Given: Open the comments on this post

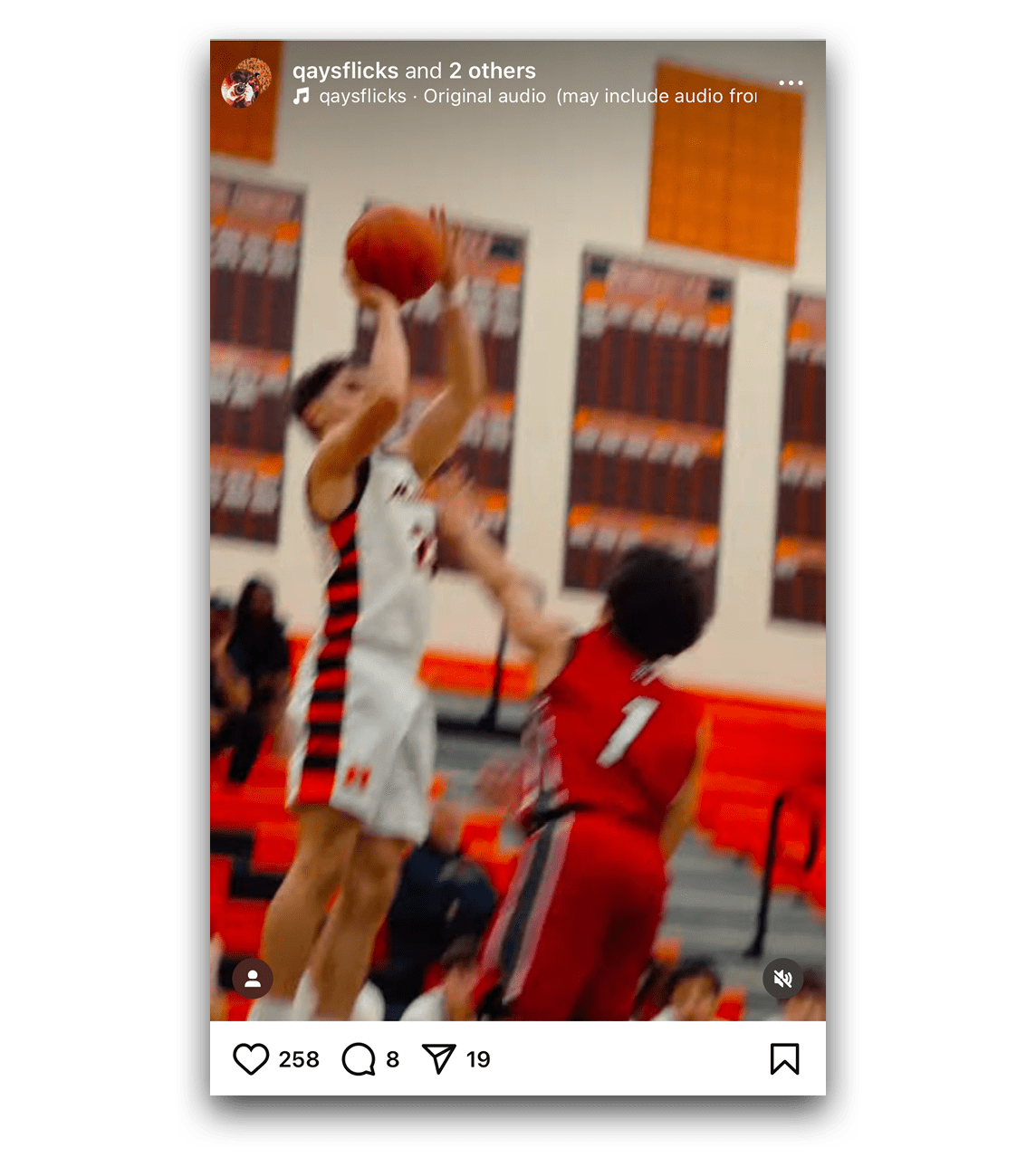Looking at the screenshot, I should click(359, 1059).
